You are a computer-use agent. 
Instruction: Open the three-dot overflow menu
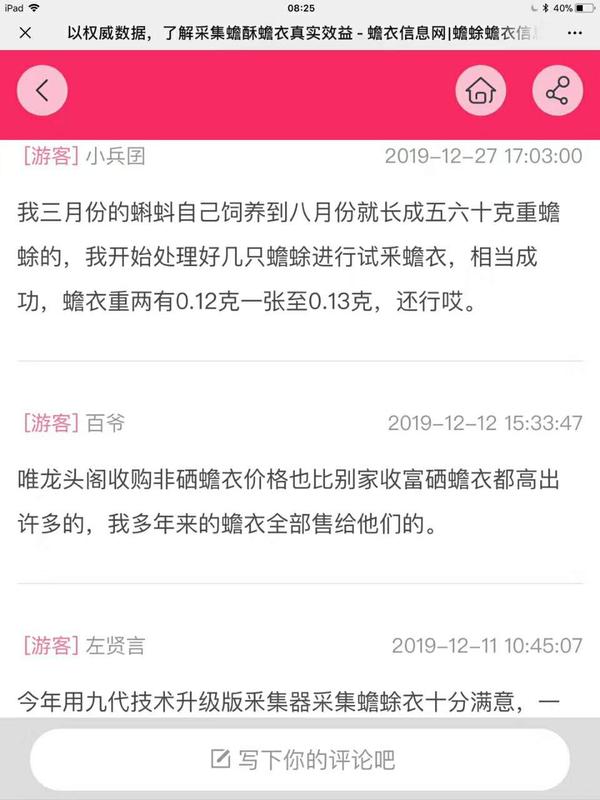point(573,32)
